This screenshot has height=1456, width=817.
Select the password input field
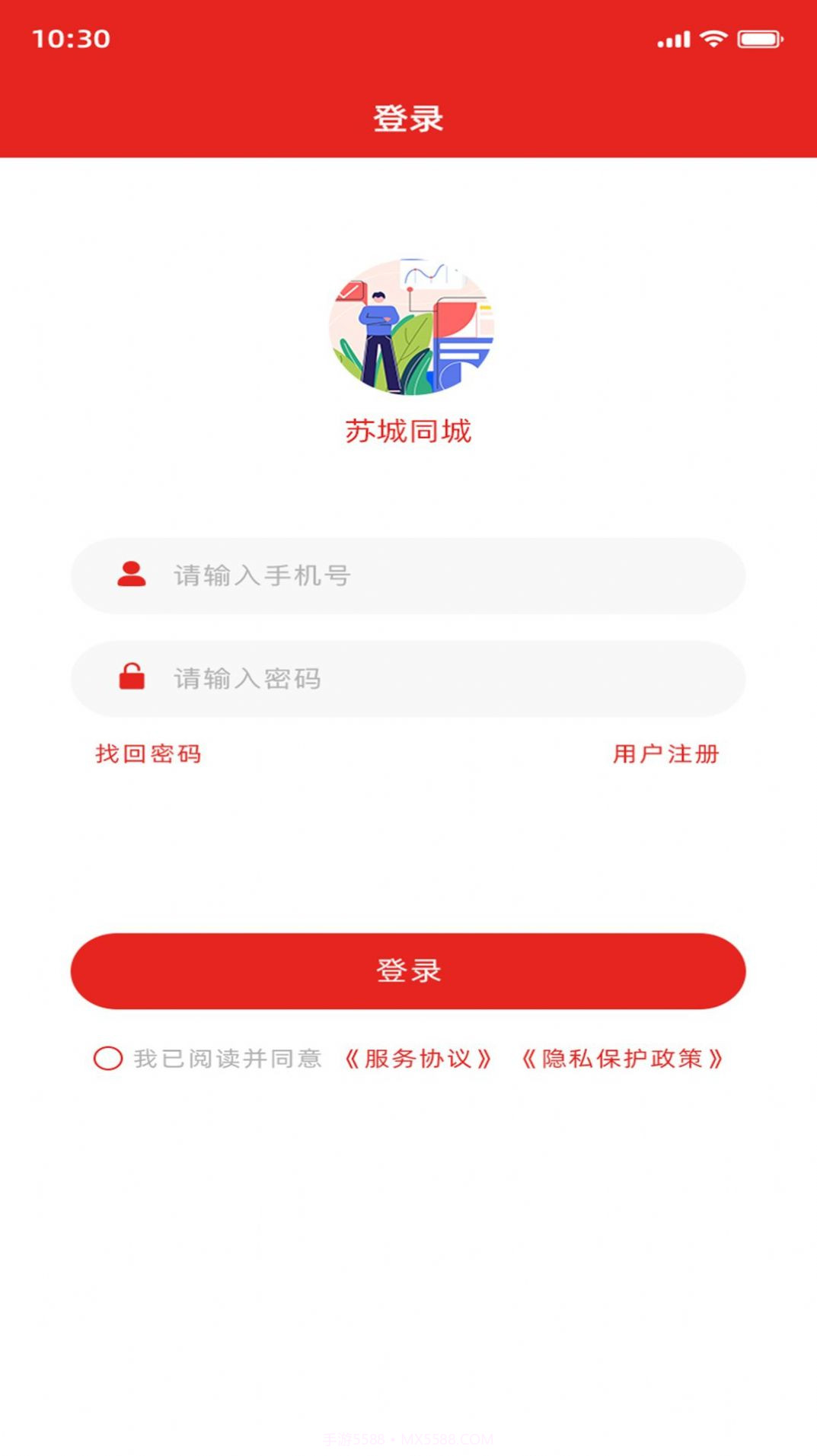(408, 680)
